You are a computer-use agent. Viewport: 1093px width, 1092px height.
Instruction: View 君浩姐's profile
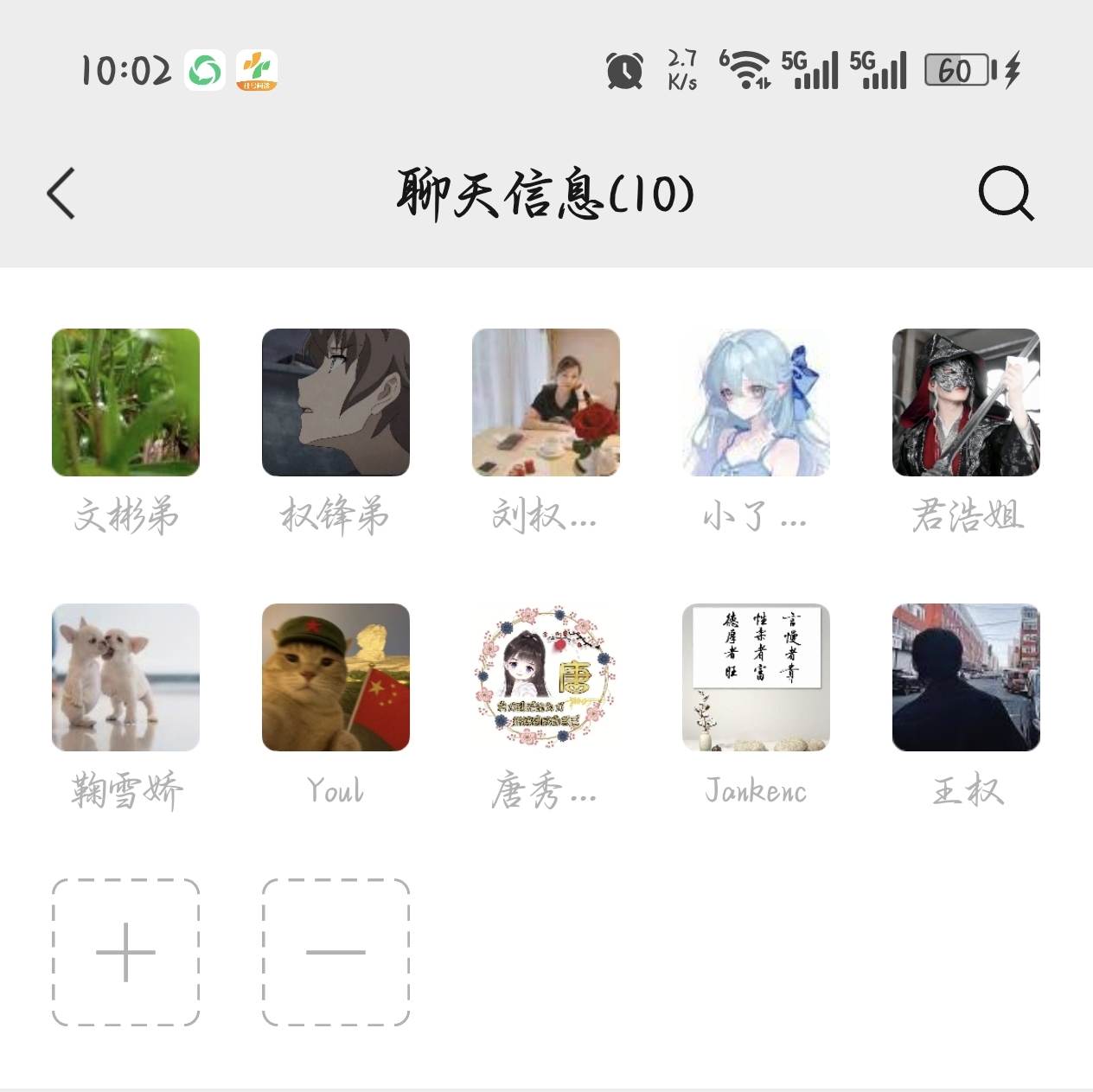tap(966, 402)
